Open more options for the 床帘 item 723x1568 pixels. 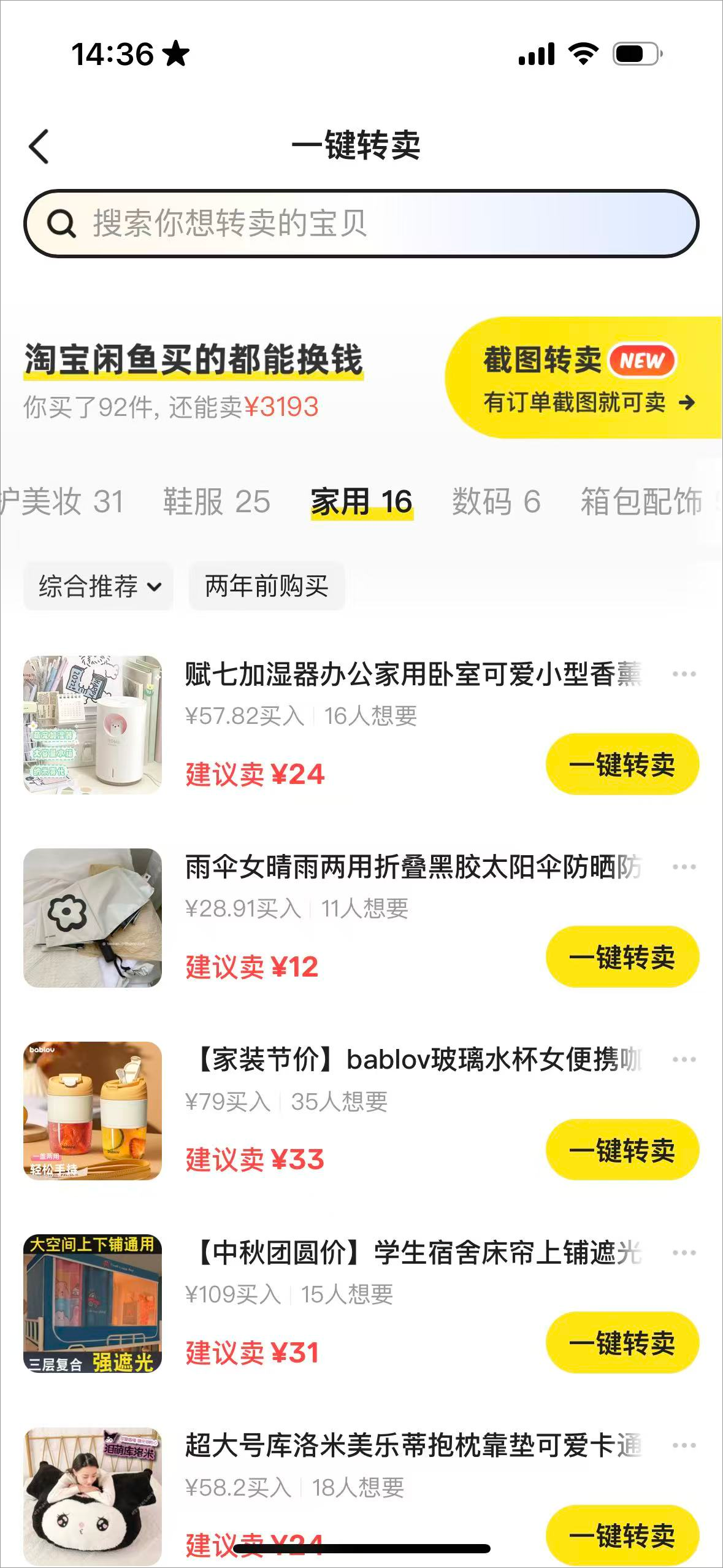(684, 1252)
